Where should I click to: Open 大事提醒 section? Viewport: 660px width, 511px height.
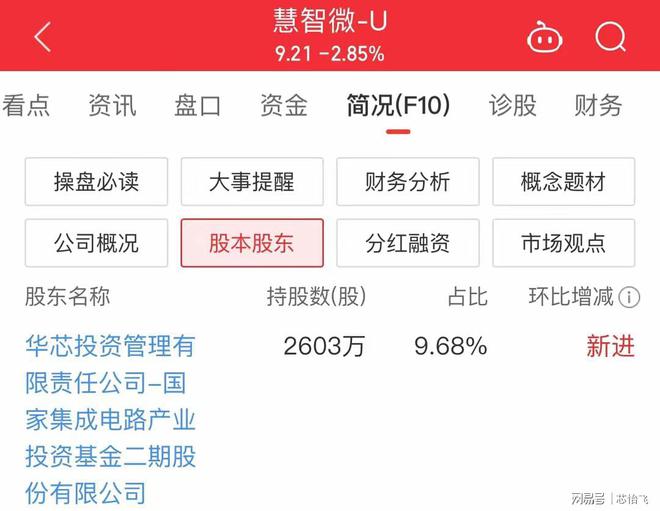252,182
